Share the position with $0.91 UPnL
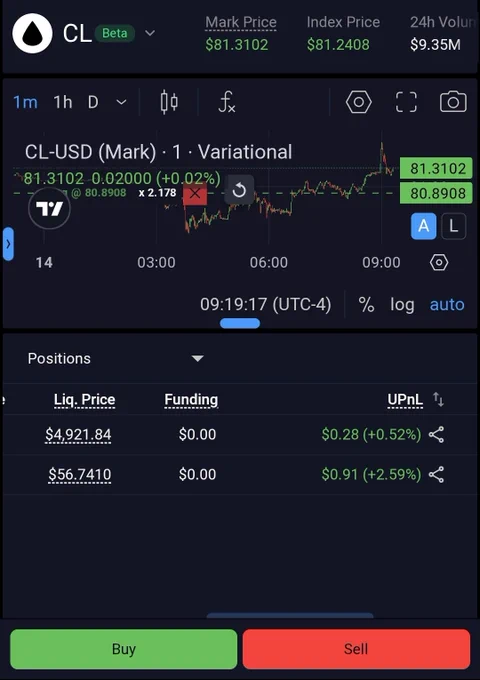The image size is (480, 680). (436, 474)
